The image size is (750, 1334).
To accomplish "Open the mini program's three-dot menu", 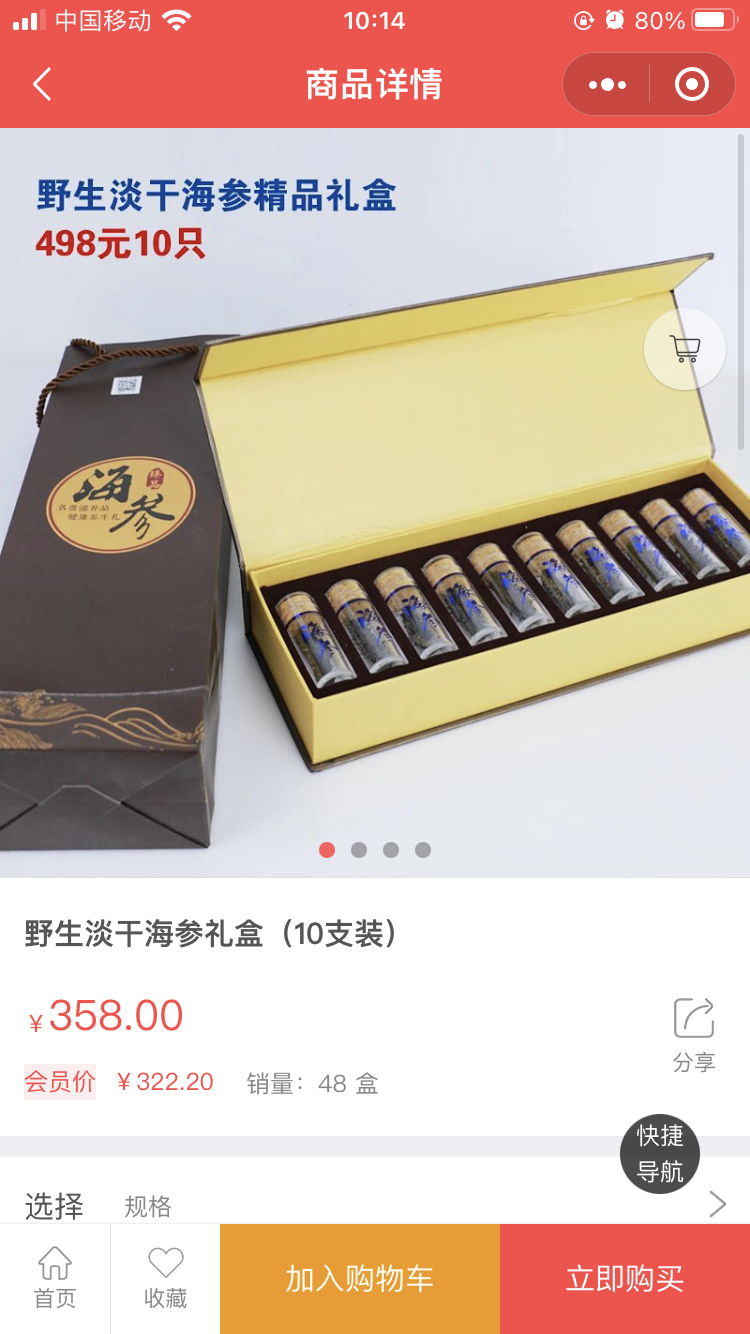I will click(607, 85).
